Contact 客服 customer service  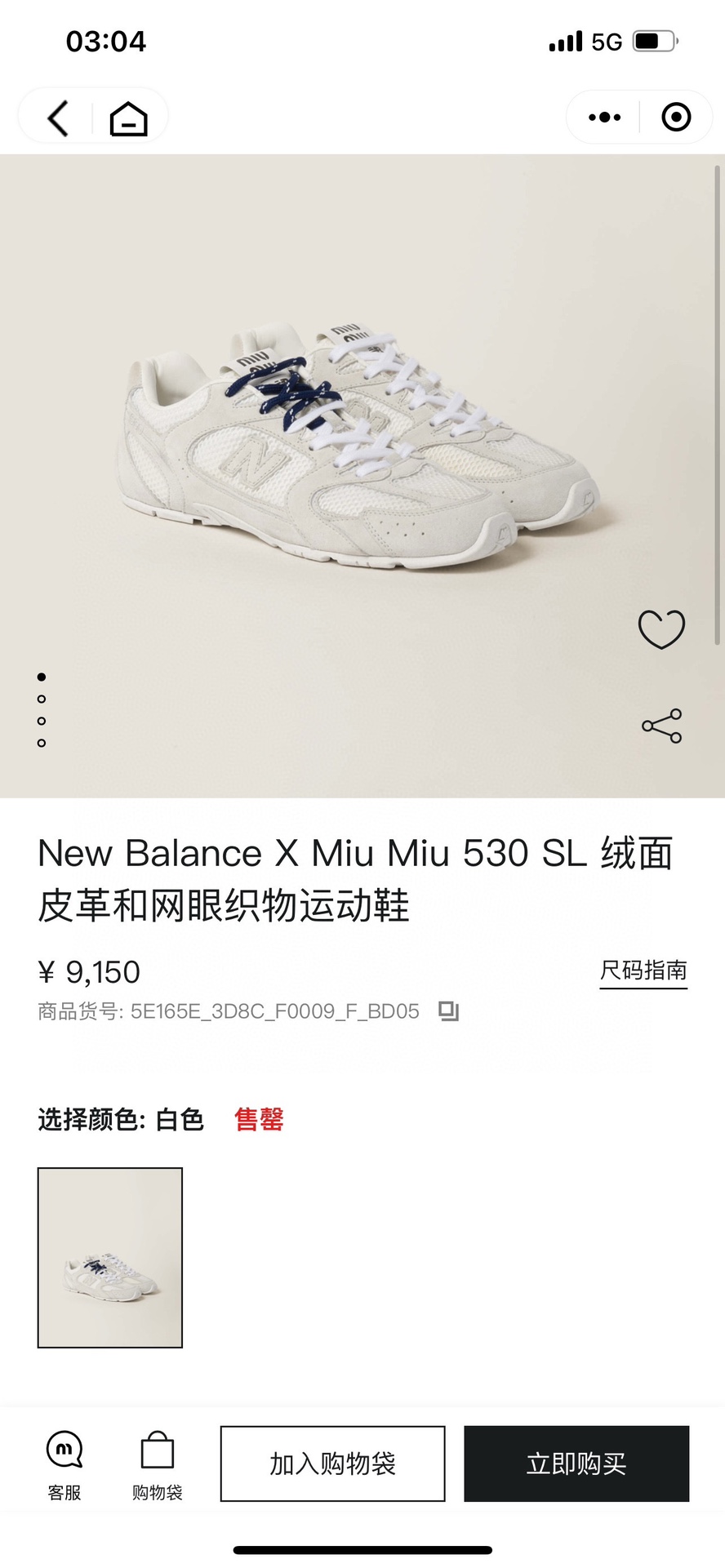pyautogui.click(x=64, y=1465)
